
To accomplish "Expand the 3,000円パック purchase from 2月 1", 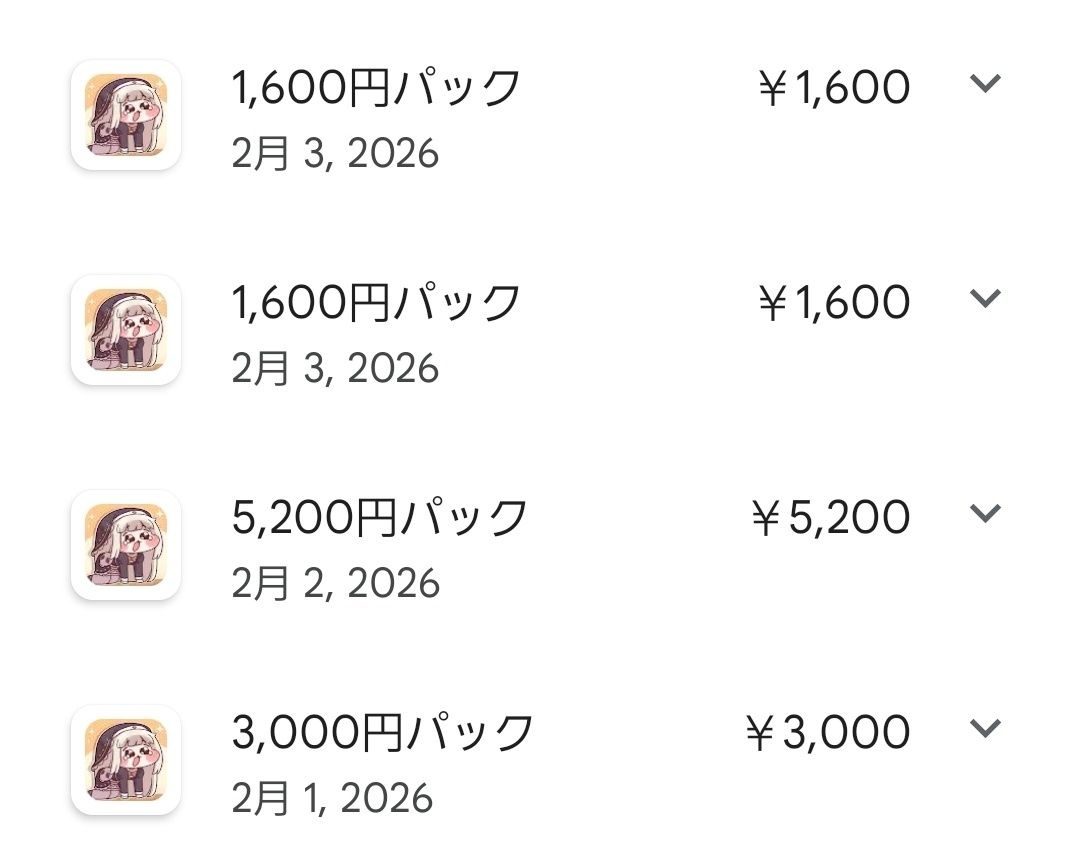I will click(x=985, y=729).
